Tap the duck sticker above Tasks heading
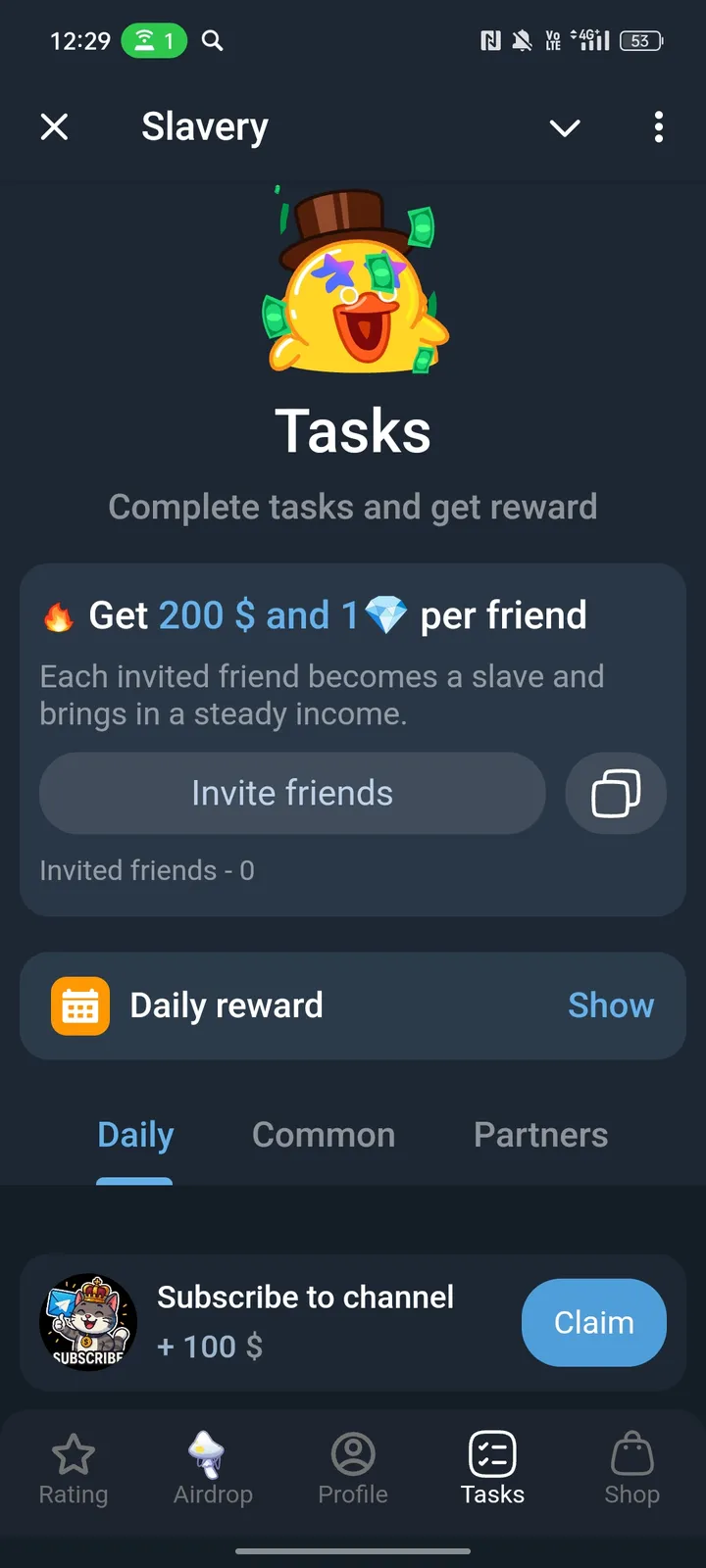706x1568 pixels. 353,284
